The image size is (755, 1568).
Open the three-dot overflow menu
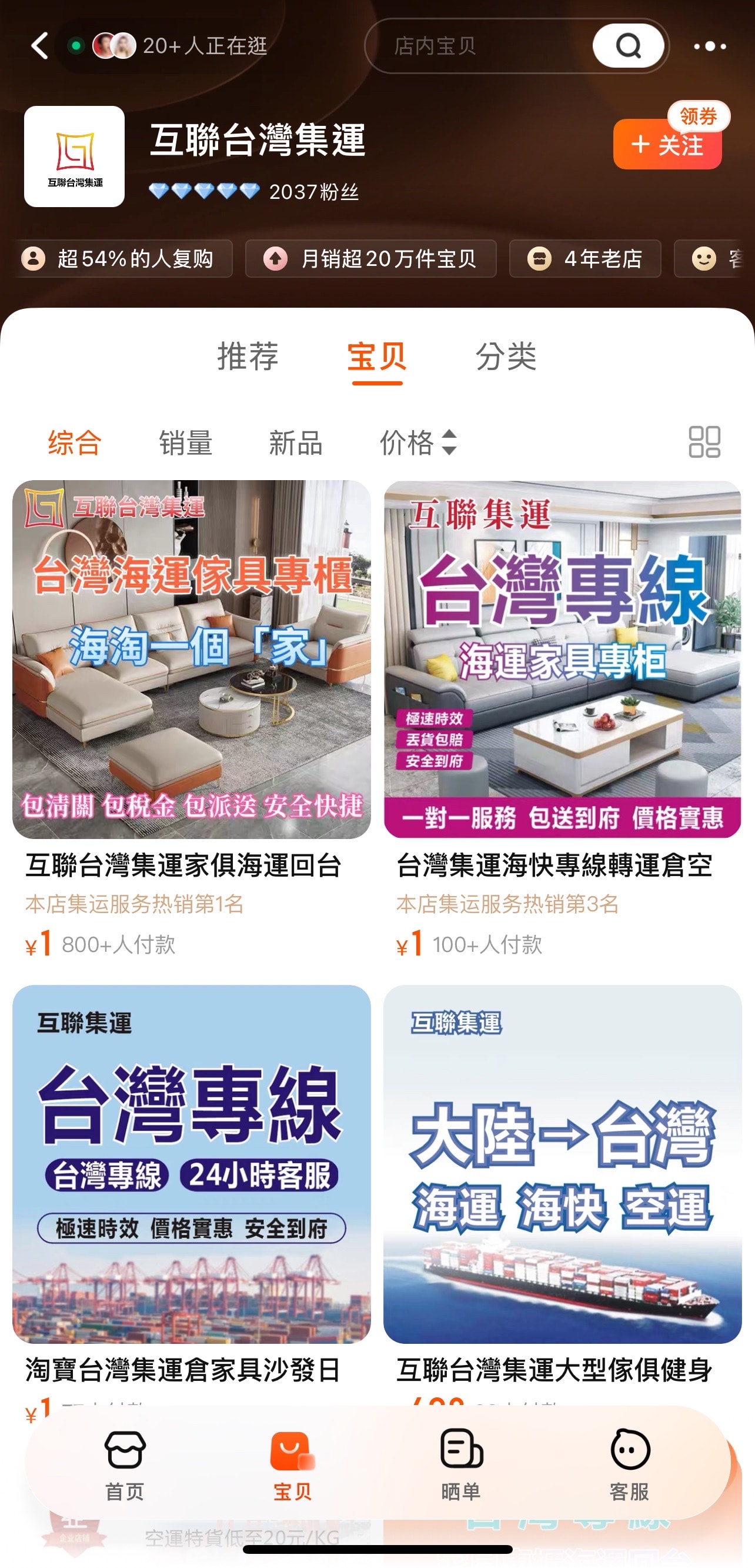pos(709,46)
